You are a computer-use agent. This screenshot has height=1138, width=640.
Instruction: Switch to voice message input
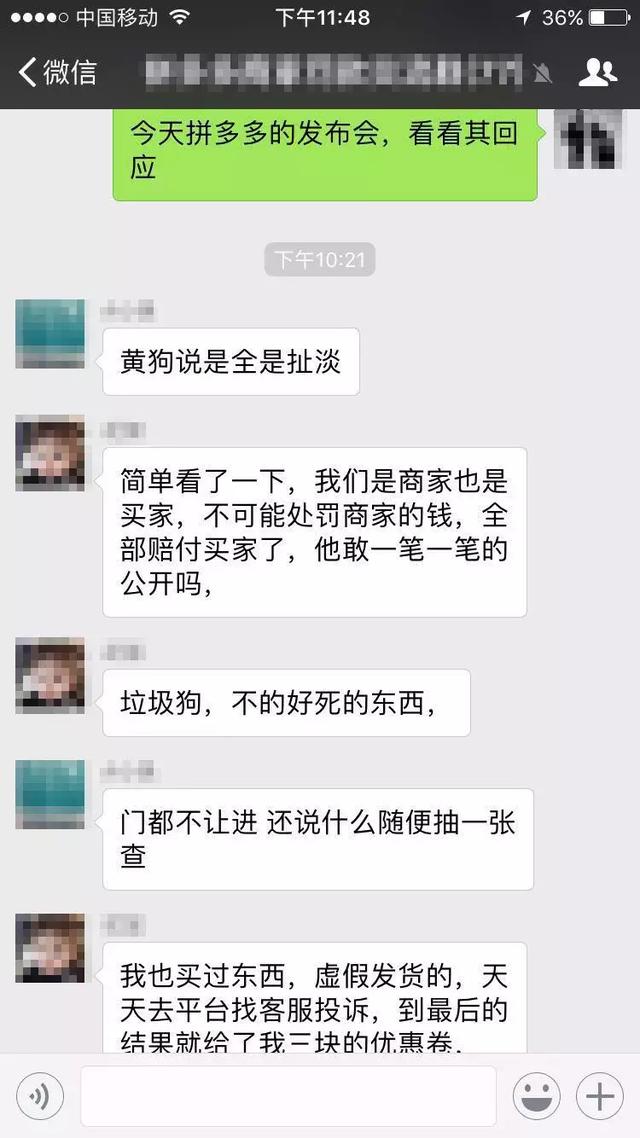(x=40, y=1096)
